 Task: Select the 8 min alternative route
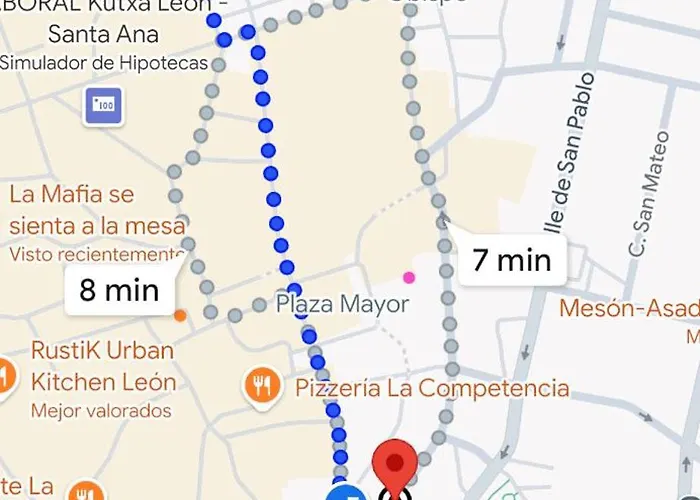pos(119,291)
